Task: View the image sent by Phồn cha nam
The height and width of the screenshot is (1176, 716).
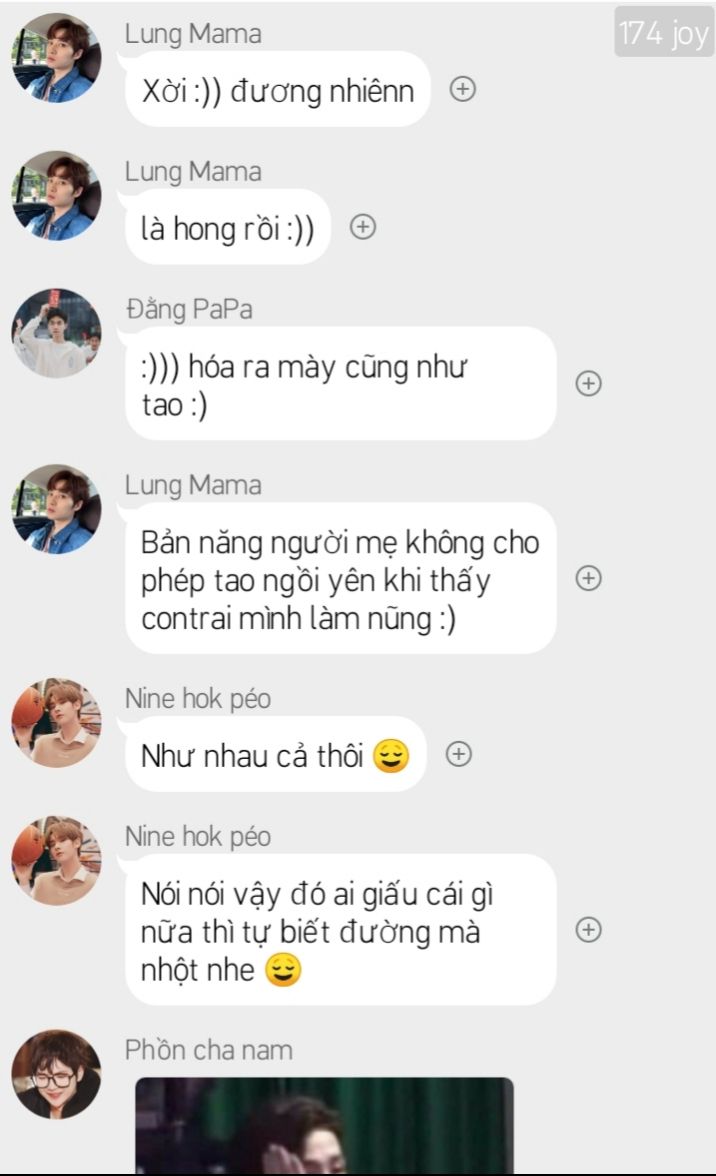Action: (x=325, y=1125)
